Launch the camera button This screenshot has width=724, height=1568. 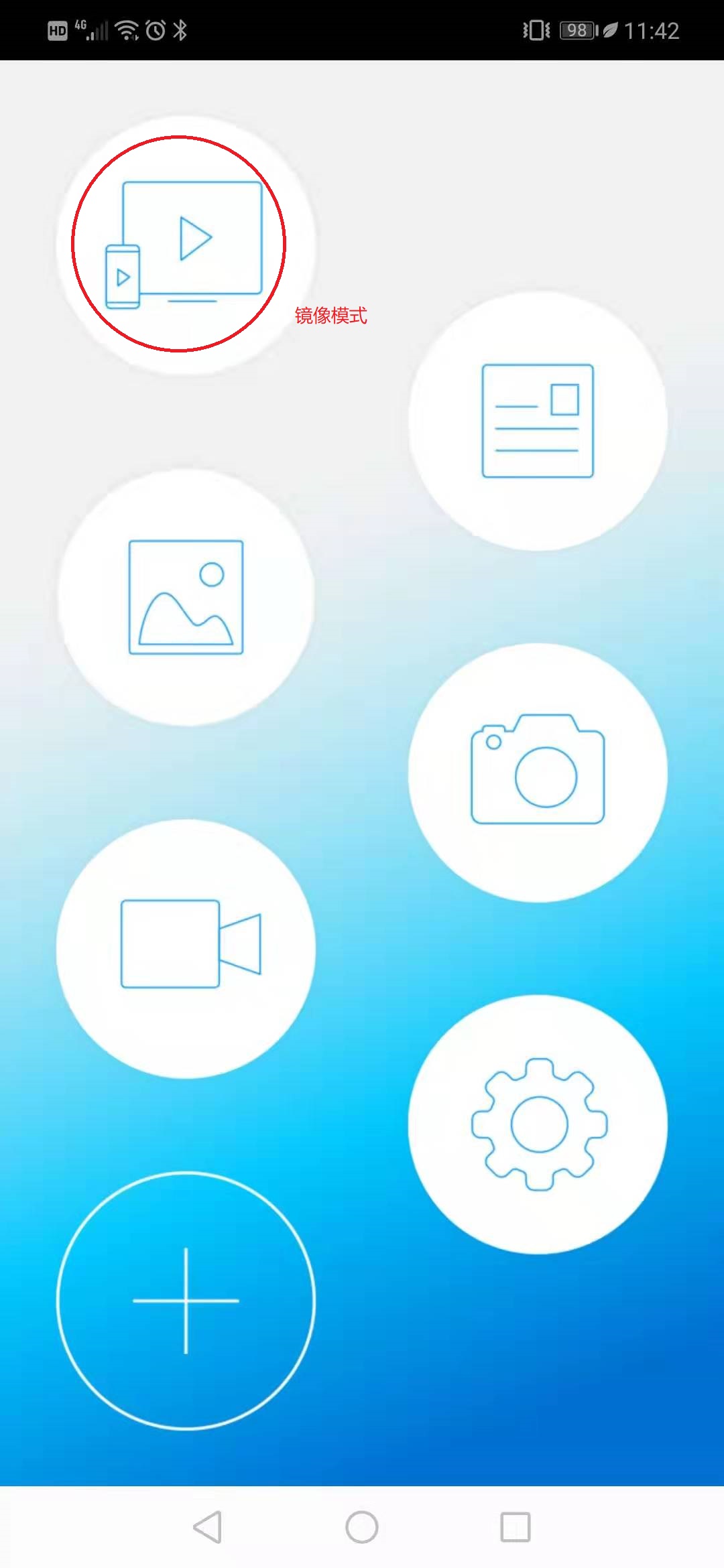[538, 772]
